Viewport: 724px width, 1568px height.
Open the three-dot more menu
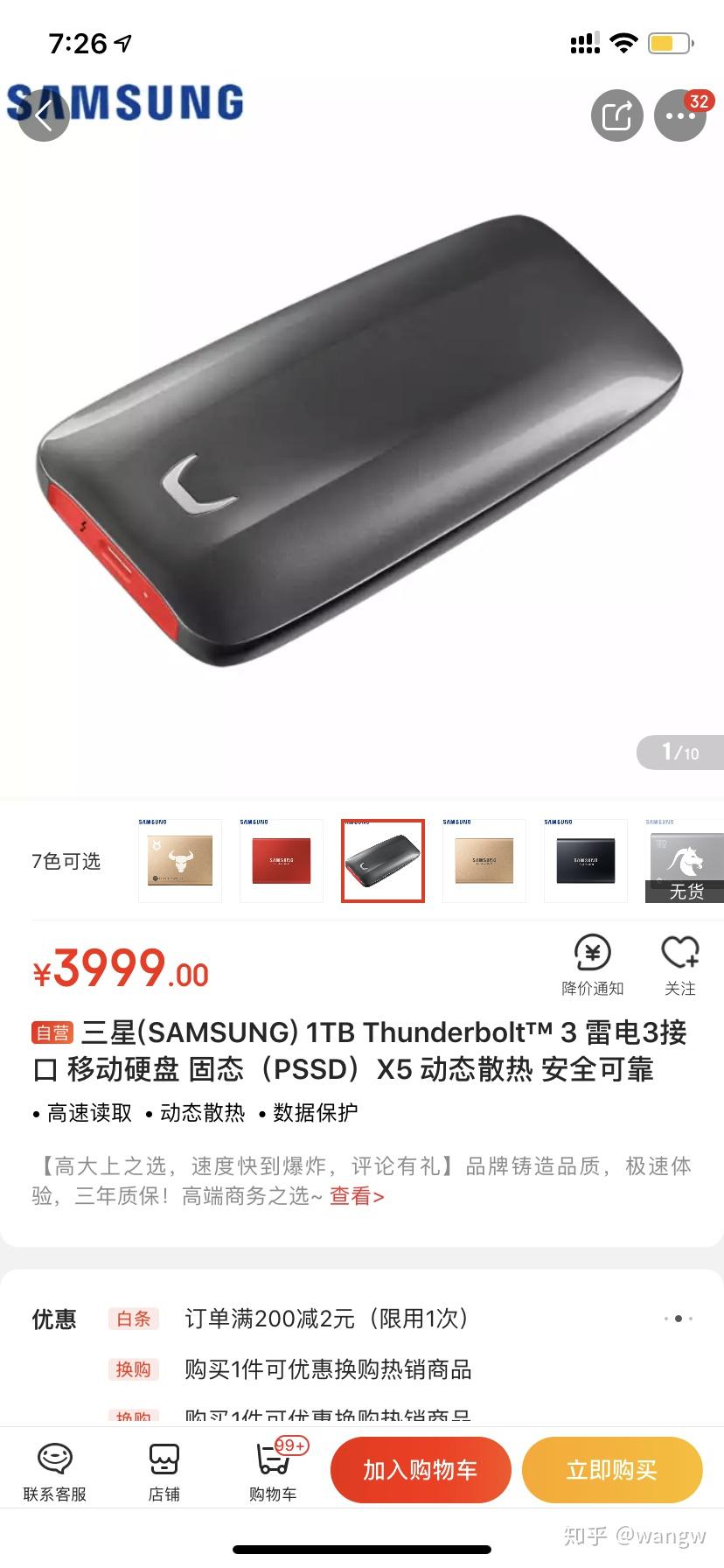point(680,115)
